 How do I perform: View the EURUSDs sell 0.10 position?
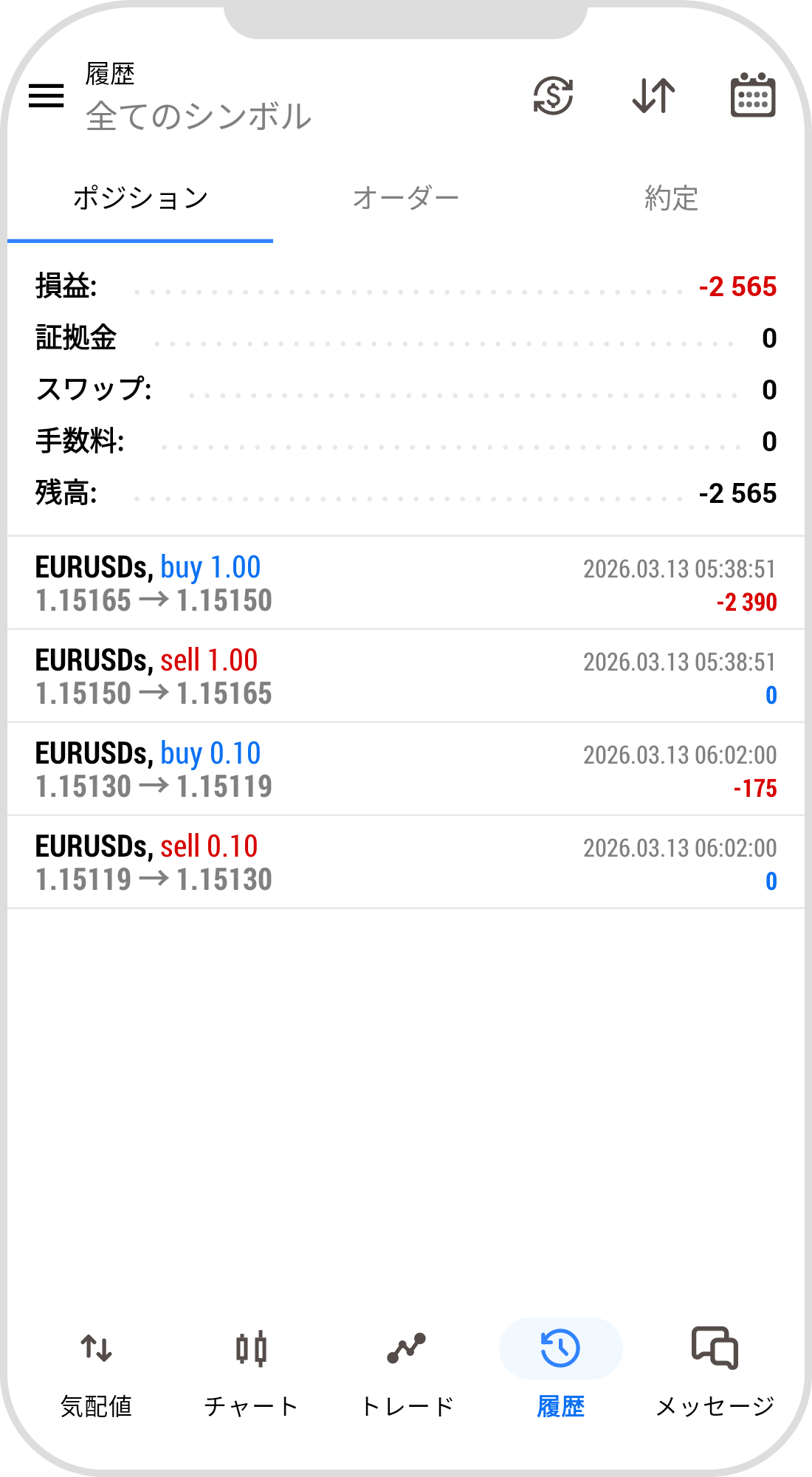[x=406, y=863]
